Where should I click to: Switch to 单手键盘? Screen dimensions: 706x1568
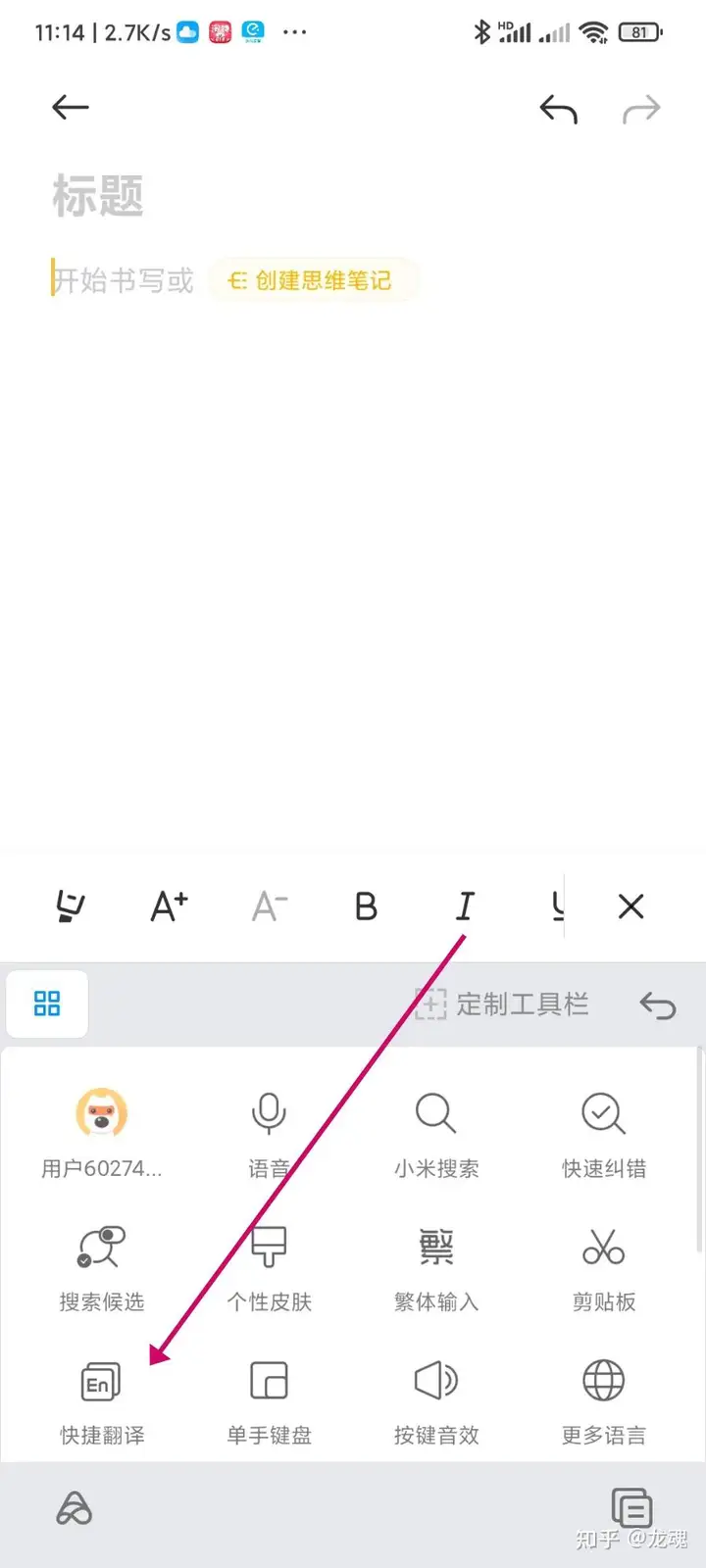point(269,1401)
